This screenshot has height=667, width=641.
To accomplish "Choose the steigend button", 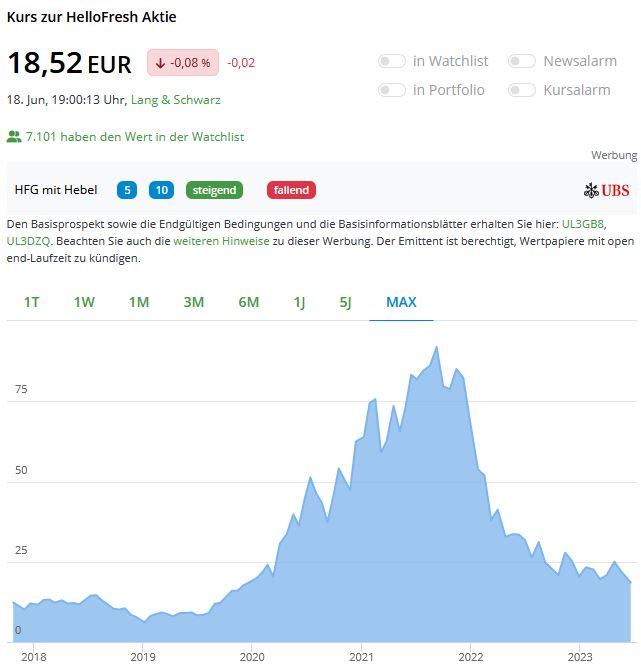I will click(214, 190).
